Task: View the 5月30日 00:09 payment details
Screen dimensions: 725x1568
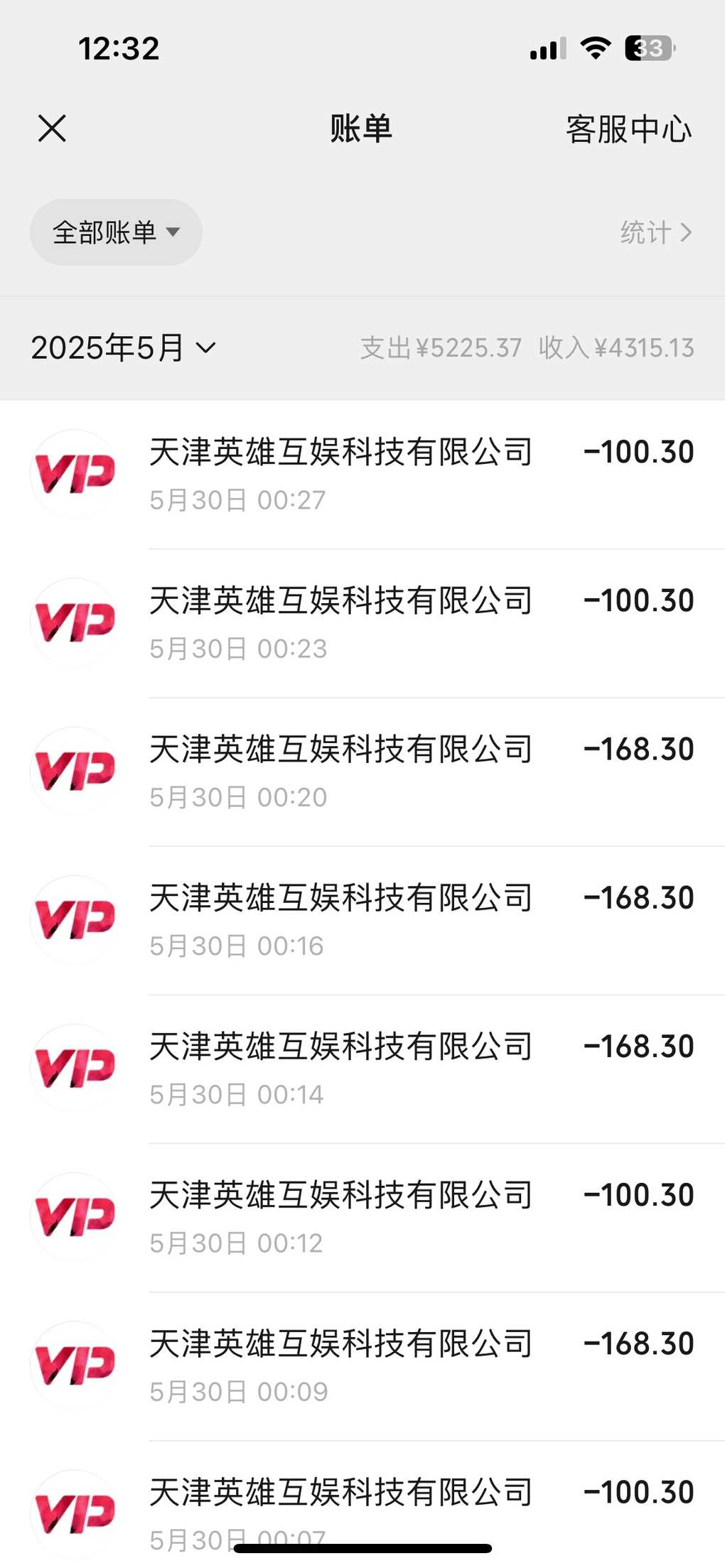Action: tap(362, 1366)
